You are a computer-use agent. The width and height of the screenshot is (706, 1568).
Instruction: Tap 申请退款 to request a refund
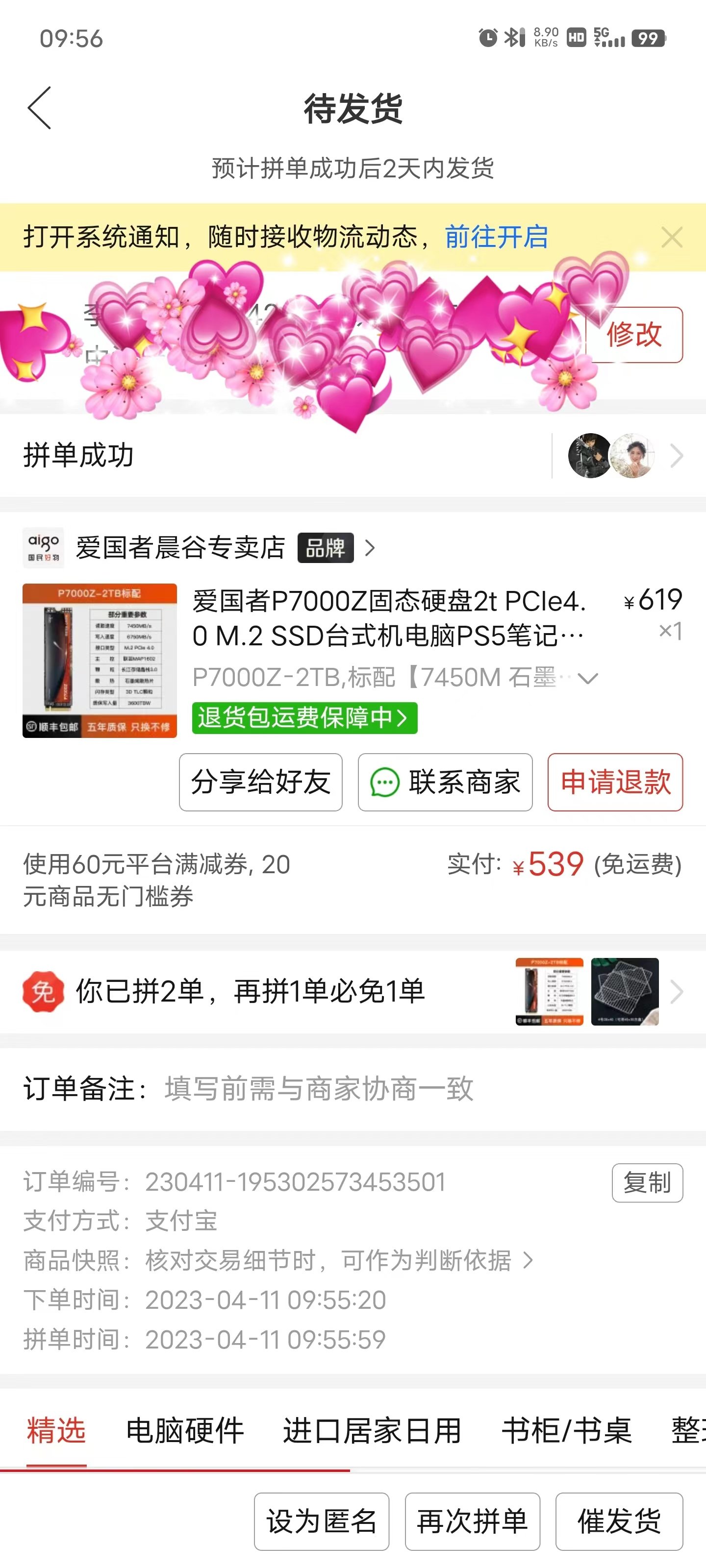[x=615, y=782]
